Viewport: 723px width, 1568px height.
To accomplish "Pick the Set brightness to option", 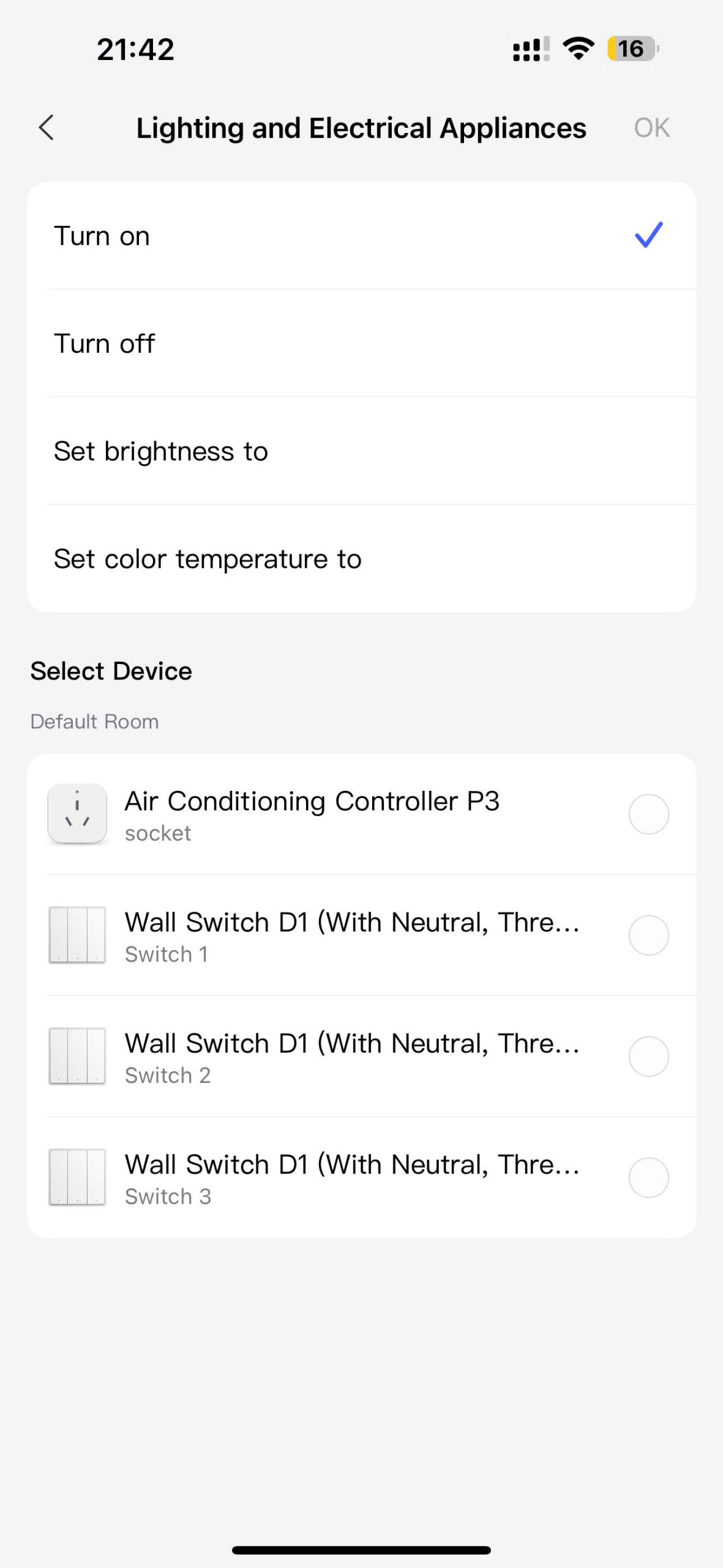I will click(x=361, y=451).
